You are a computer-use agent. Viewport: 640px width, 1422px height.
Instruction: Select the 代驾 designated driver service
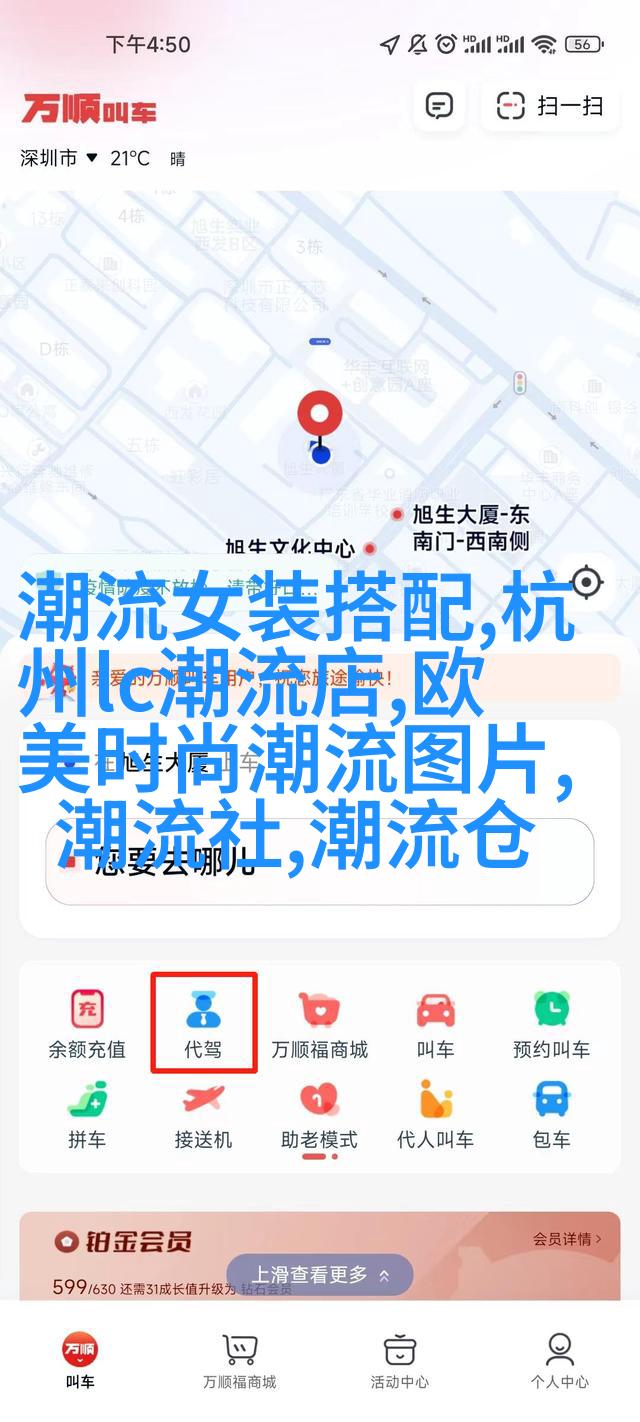[x=204, y=1023]
